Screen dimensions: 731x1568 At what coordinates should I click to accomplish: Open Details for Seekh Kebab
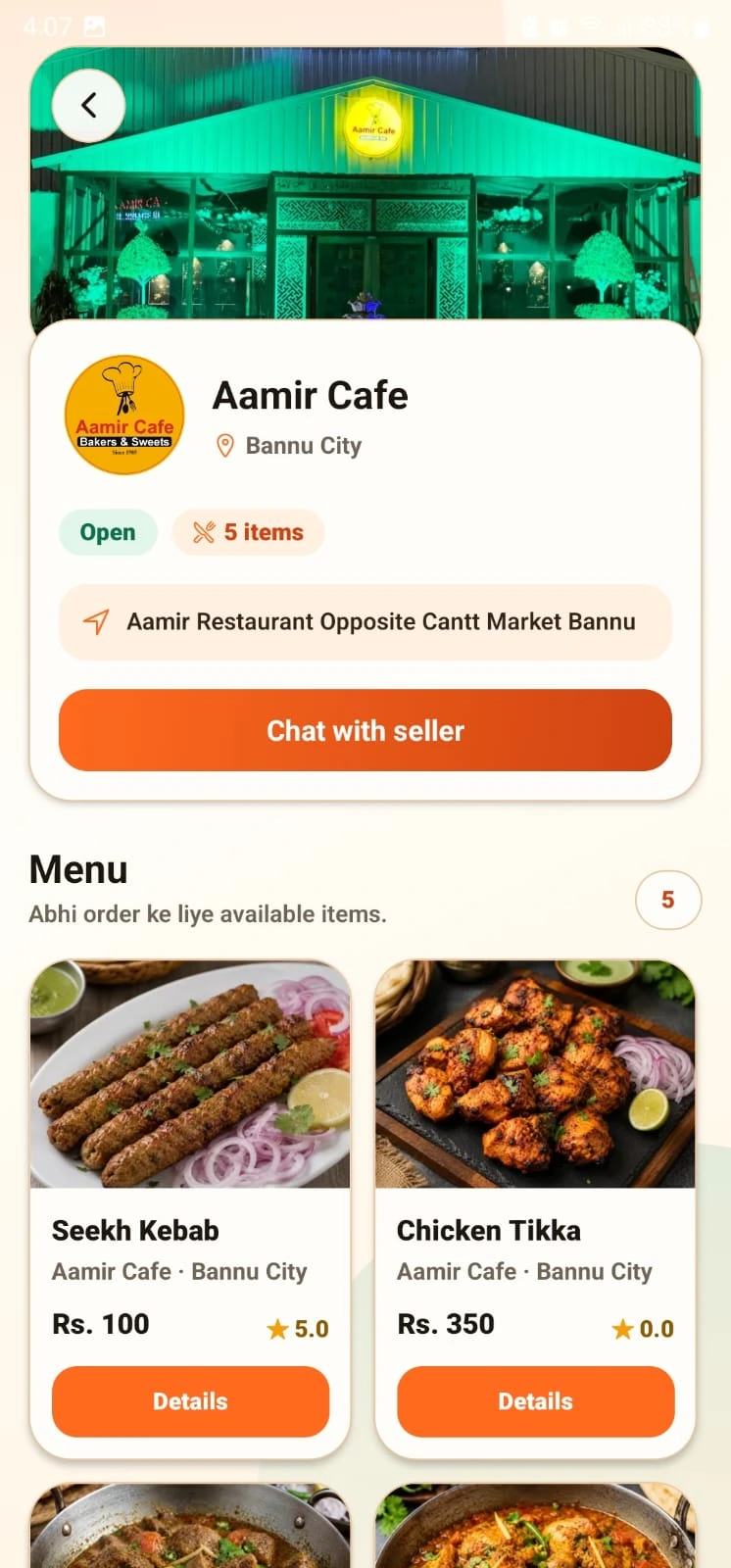190,1401
